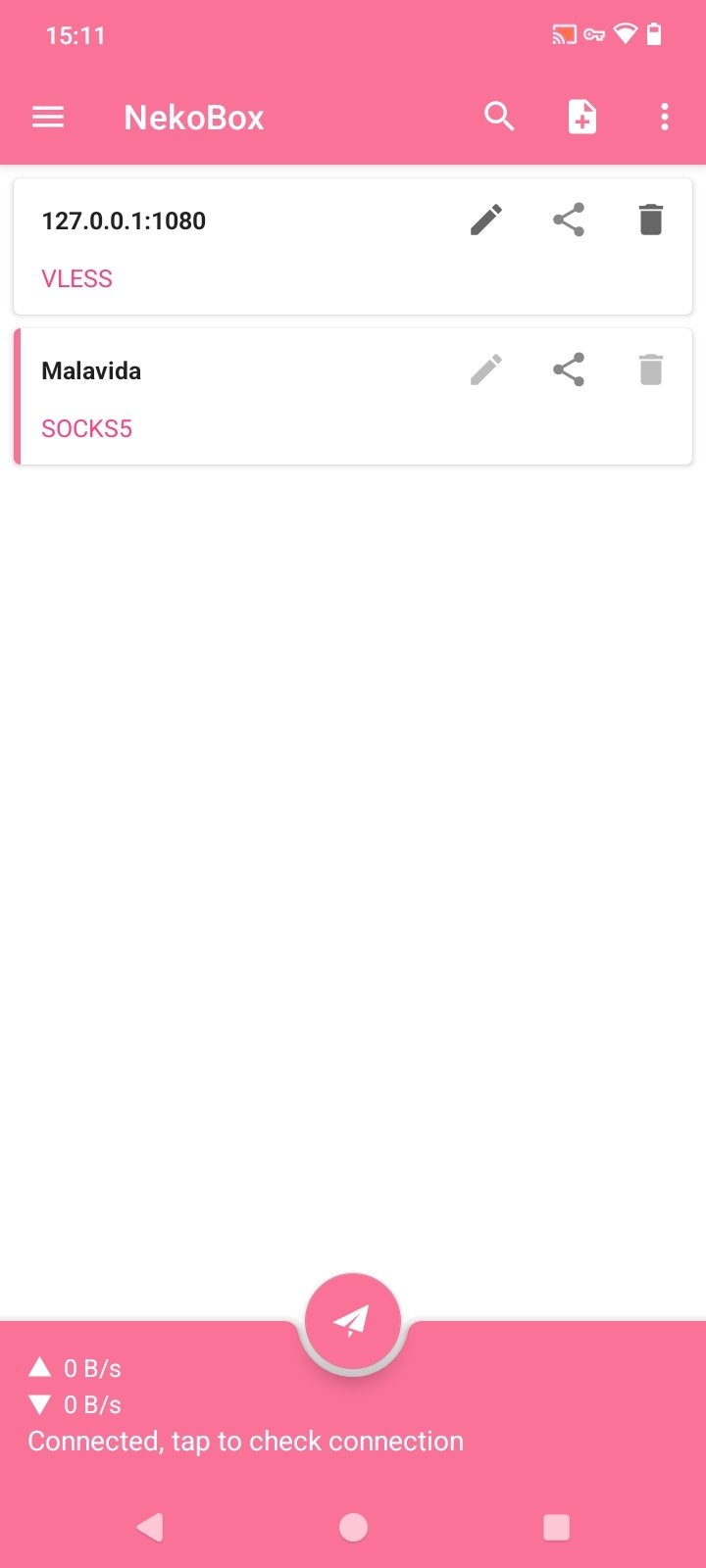This screenshot has width=706, height=1568.
Task: Delete the 127.0.0.1:1080 profile
Action: click(x=650, y=220)
